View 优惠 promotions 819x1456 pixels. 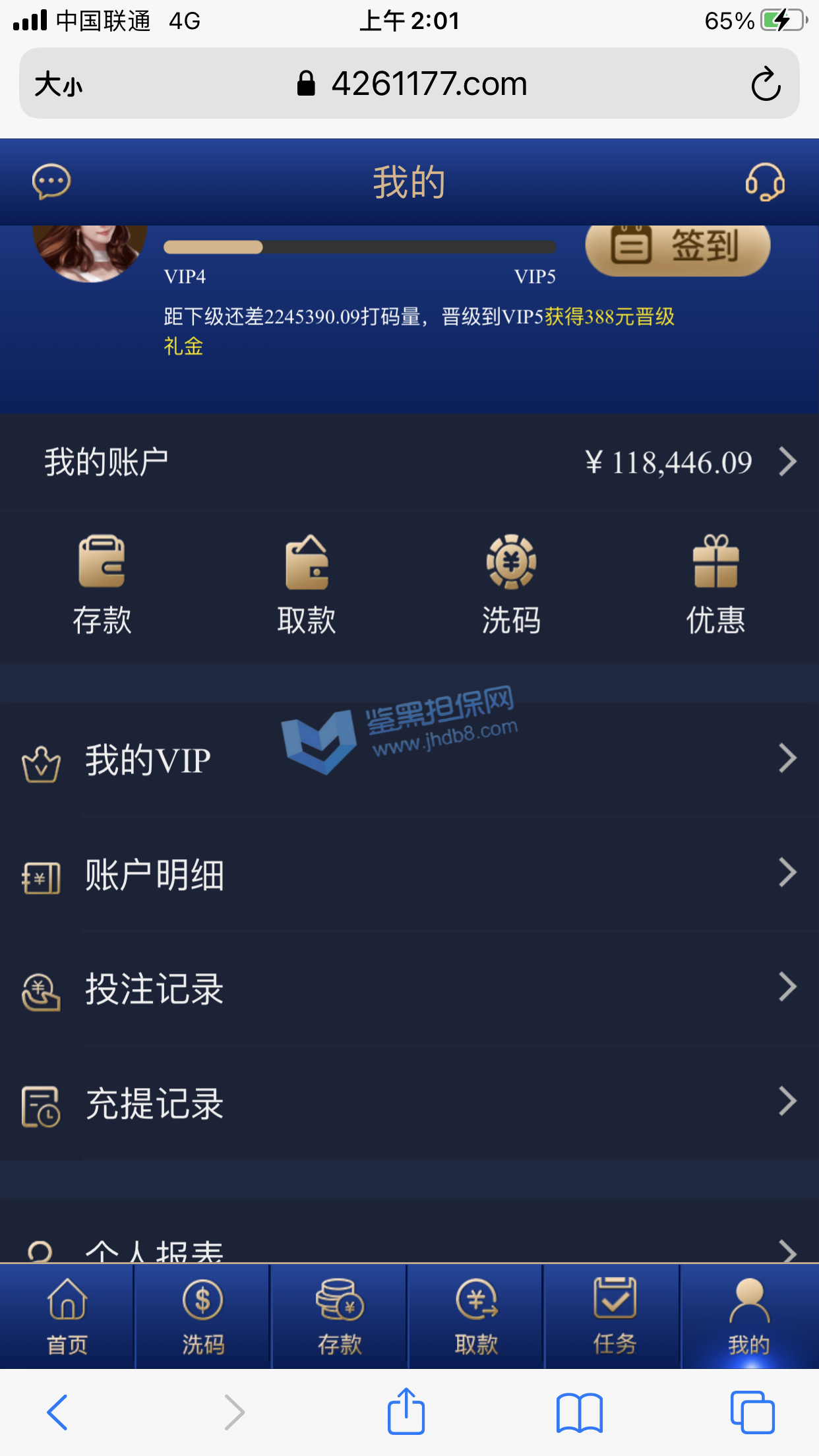tap(715, 585)
